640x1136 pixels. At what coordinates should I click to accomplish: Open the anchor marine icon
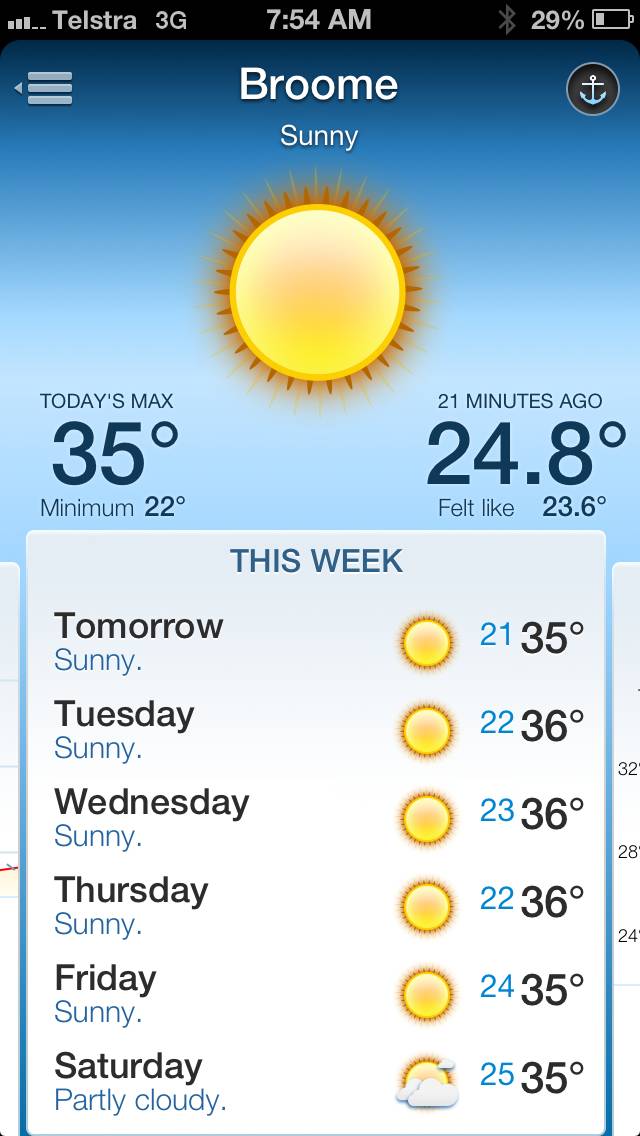point(592,90)
